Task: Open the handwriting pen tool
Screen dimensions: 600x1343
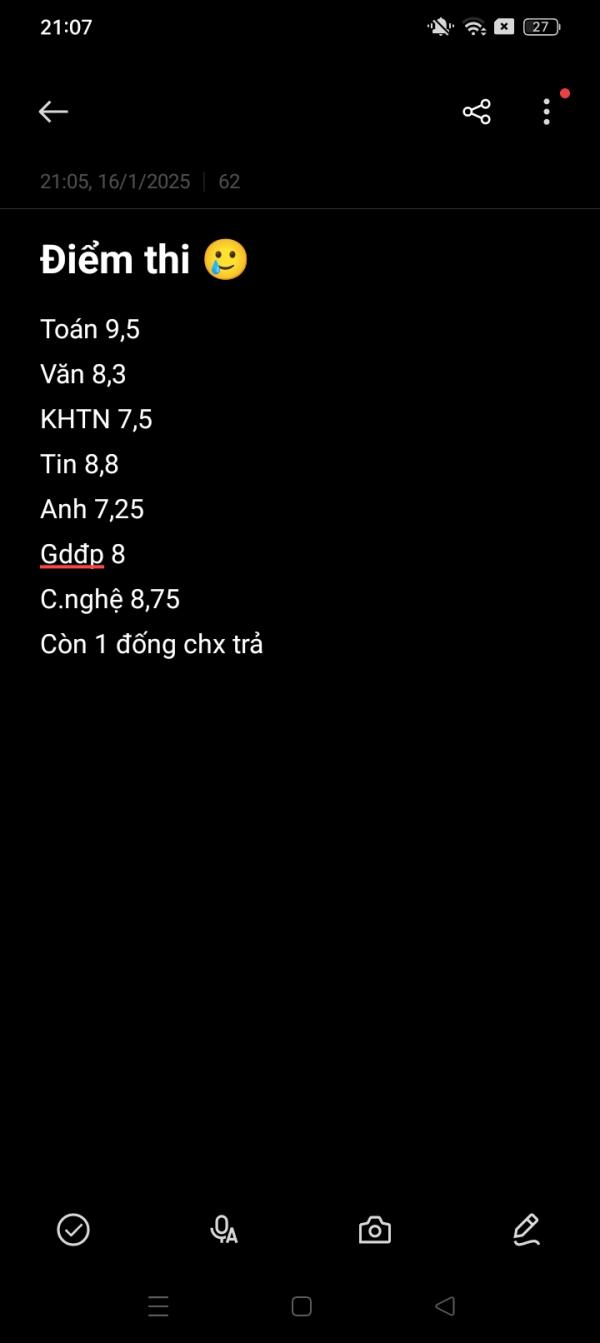Action: pyautogui.click(x=526, y=1229)
